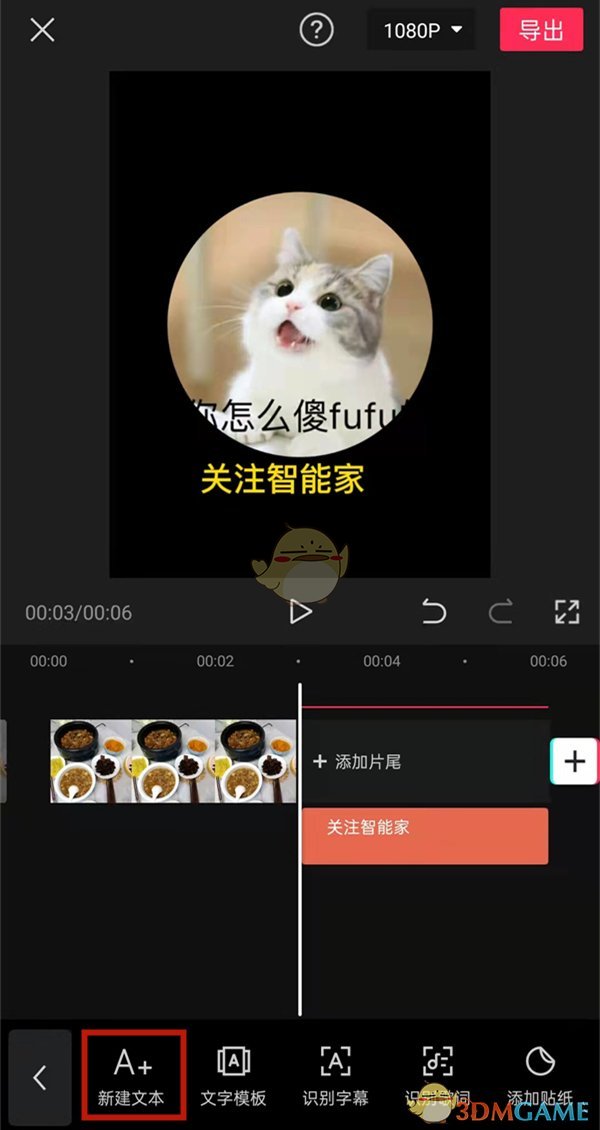The height and width of the screenshot is (1130, 600).
Task: Go back using the toolbar arrow
Action: (40, 1077)
